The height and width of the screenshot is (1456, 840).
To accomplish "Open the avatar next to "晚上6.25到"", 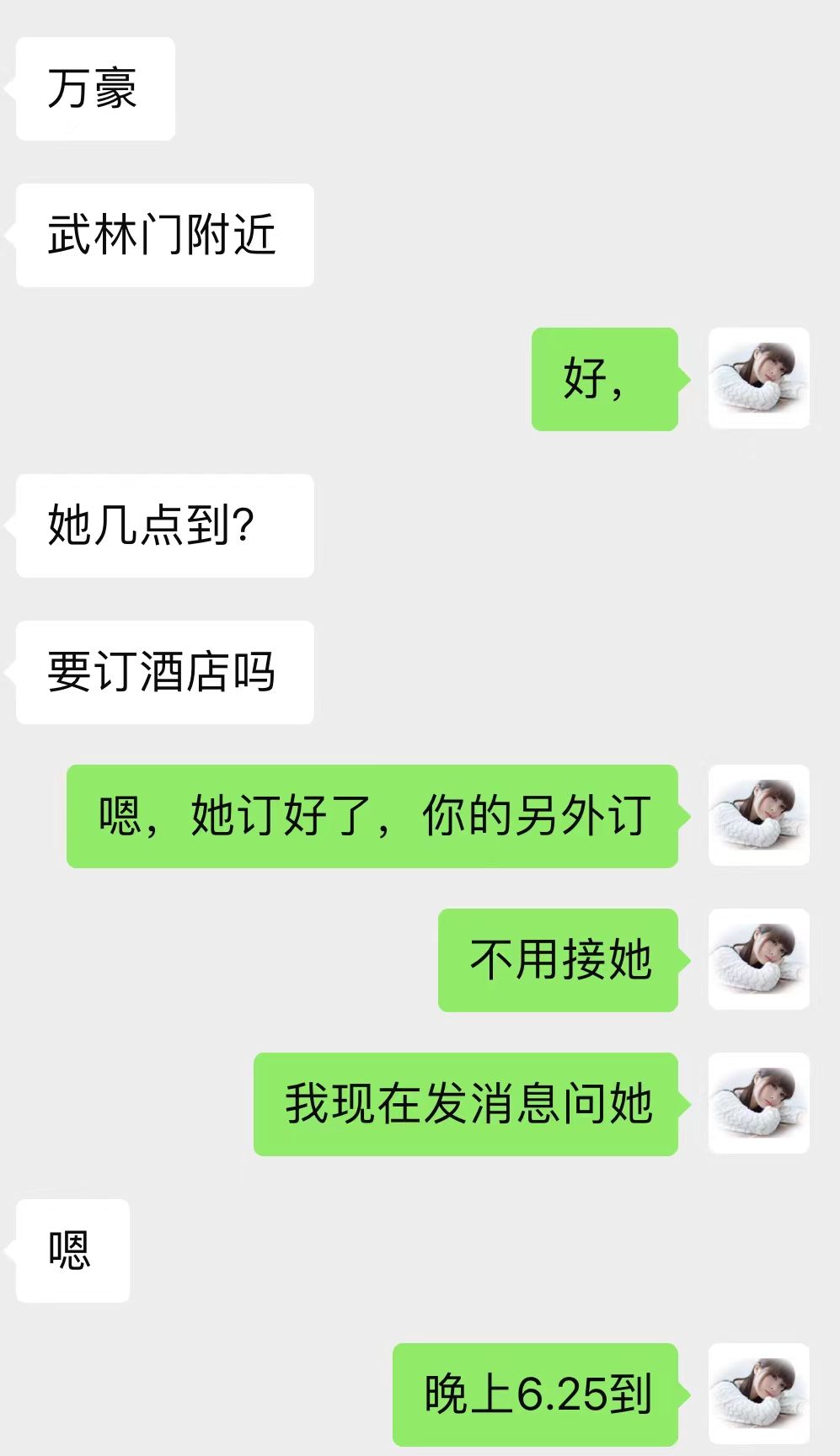I will [758, 1394].
